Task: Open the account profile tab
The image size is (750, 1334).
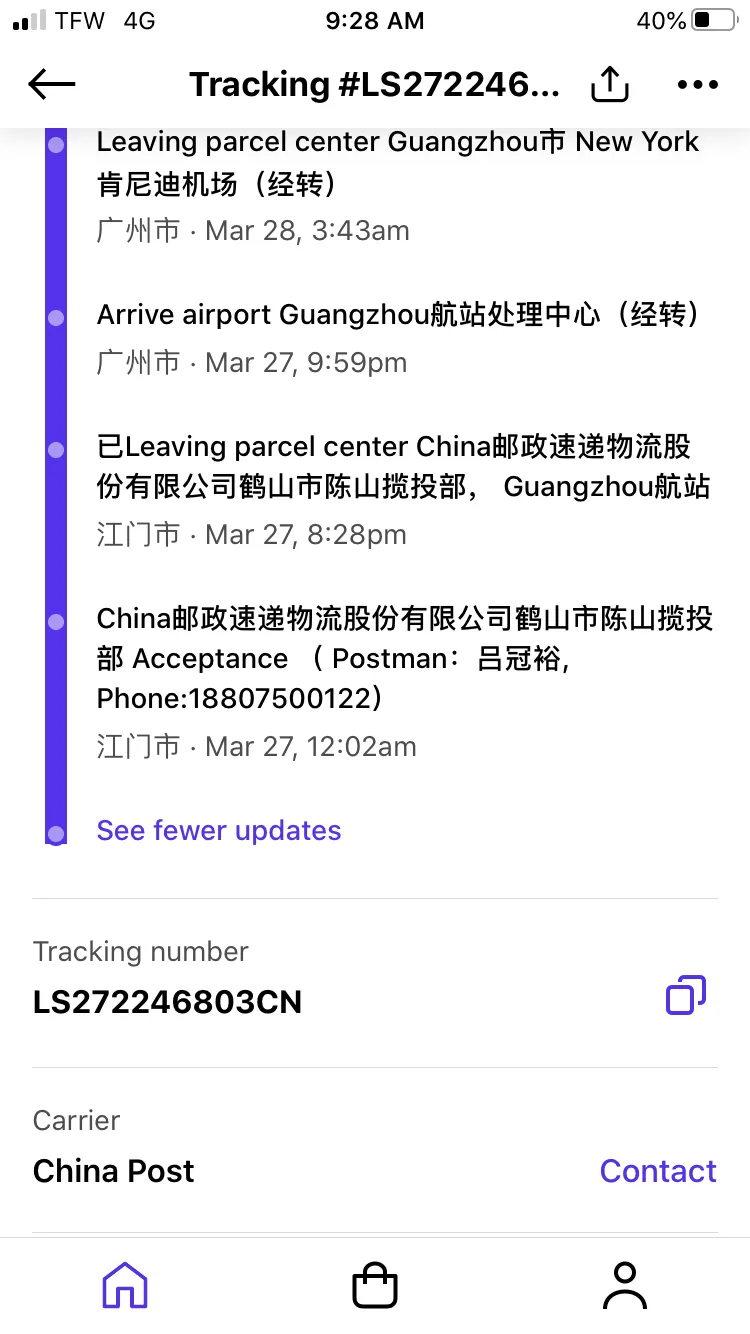Action: click(x=625, y=1285)
